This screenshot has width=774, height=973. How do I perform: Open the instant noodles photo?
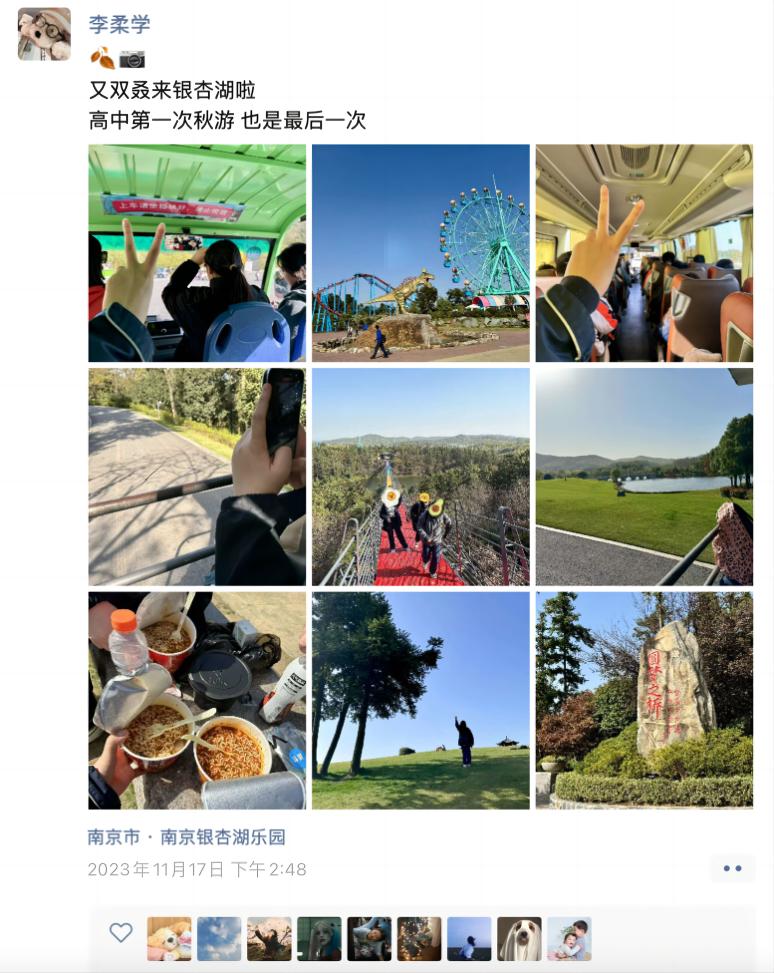click(197, 700)
